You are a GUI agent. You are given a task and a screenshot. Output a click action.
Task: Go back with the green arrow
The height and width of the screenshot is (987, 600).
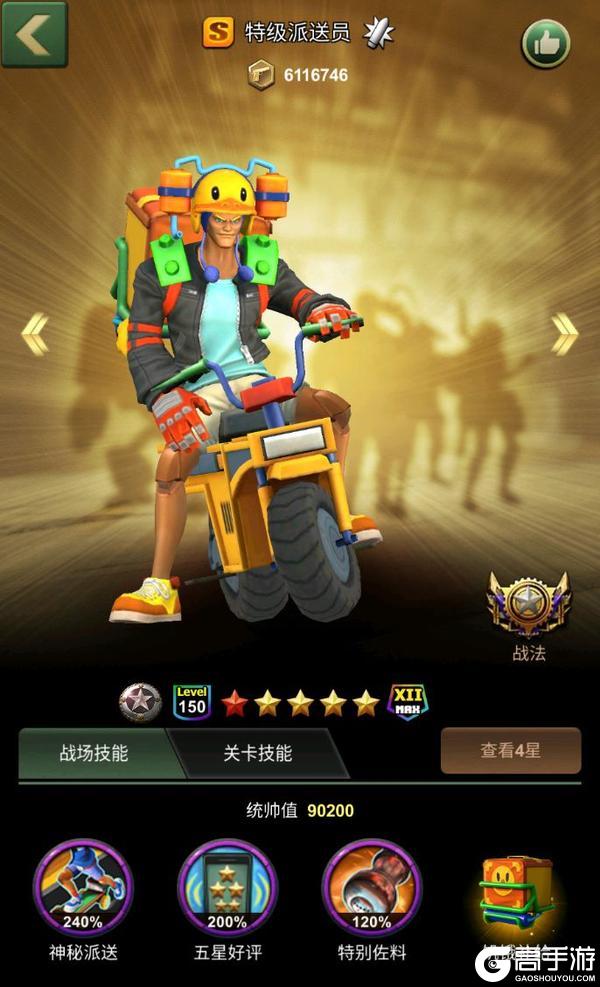point(34,35)
